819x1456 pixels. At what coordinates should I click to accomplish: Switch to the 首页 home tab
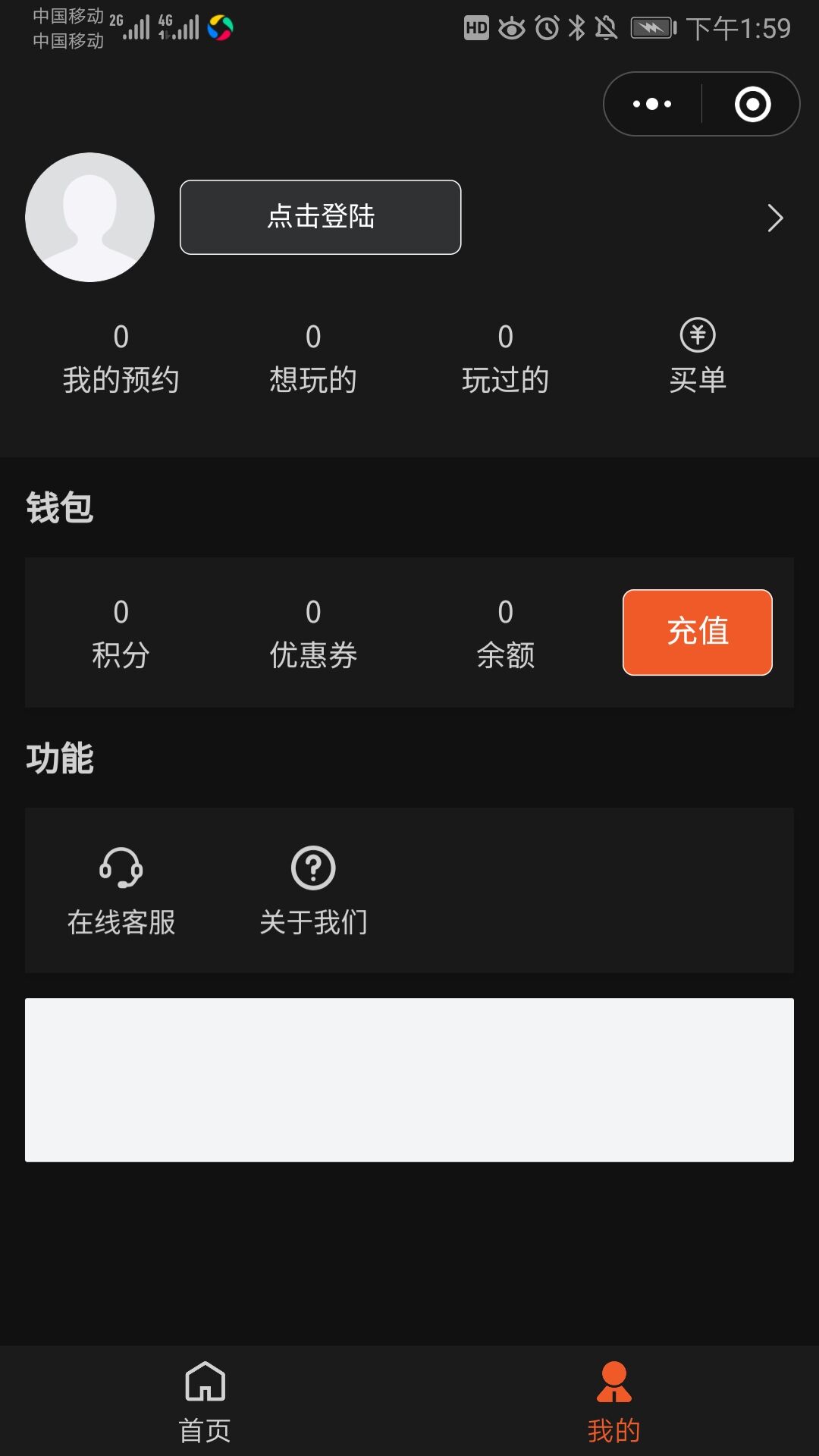tap(205, 1401)
